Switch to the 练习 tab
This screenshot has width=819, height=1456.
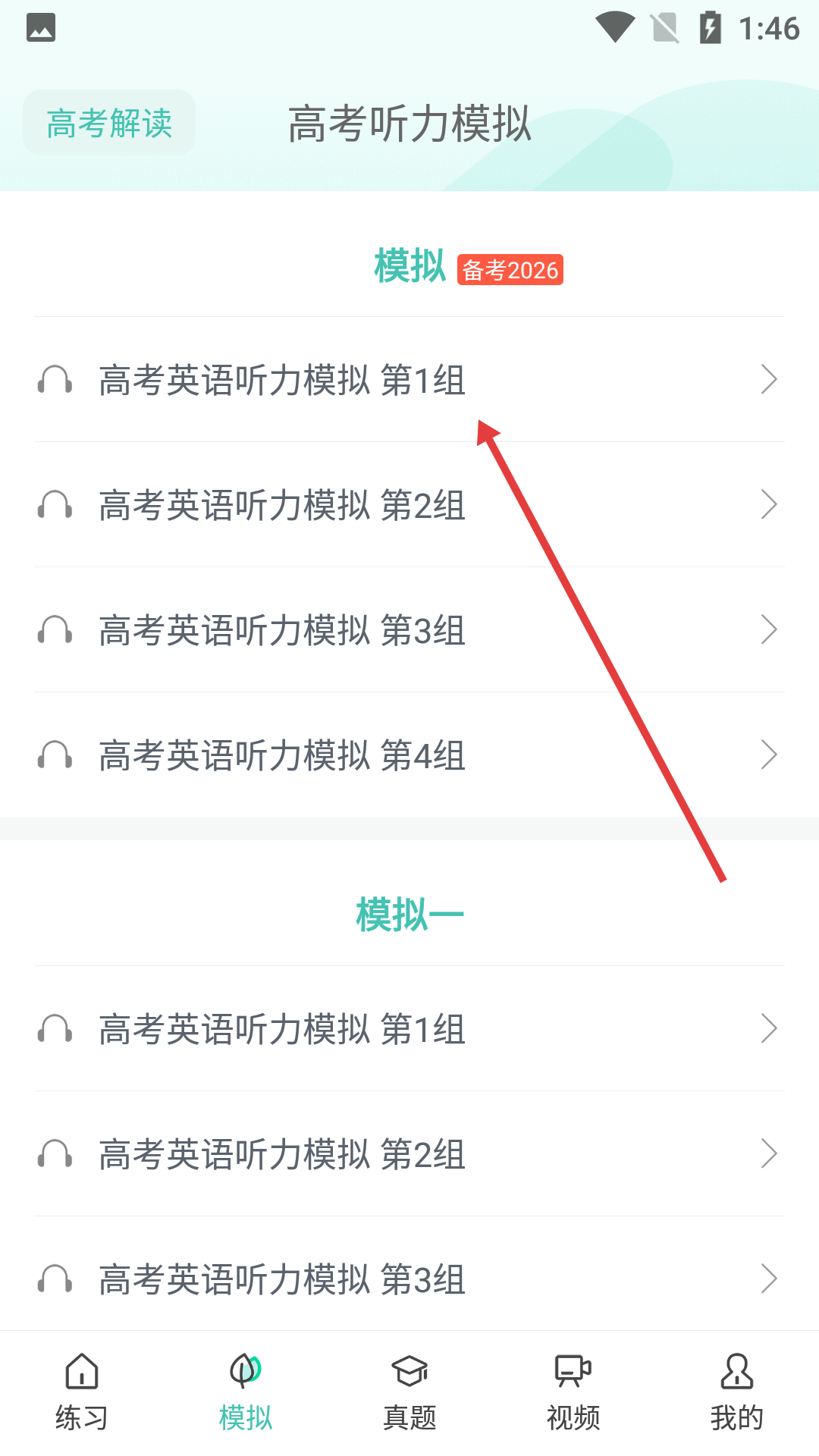82,1392
